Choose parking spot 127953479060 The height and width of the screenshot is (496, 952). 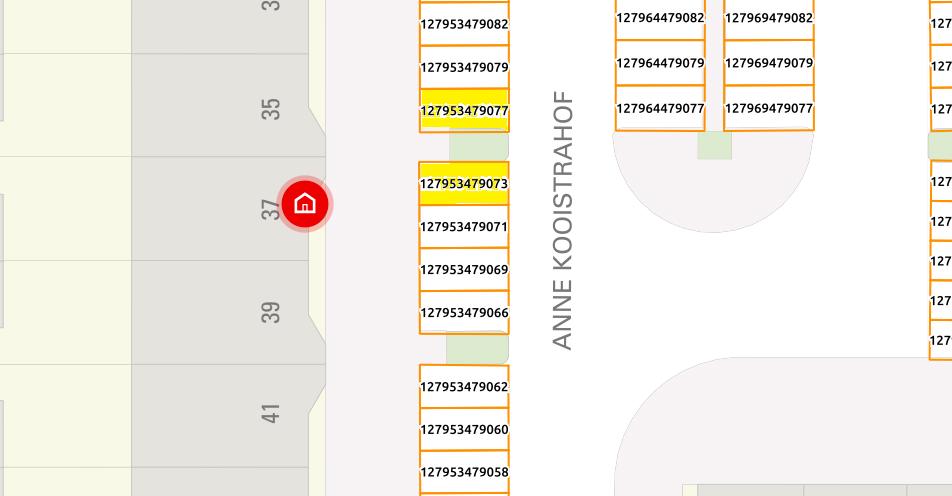tap(464, 430)
